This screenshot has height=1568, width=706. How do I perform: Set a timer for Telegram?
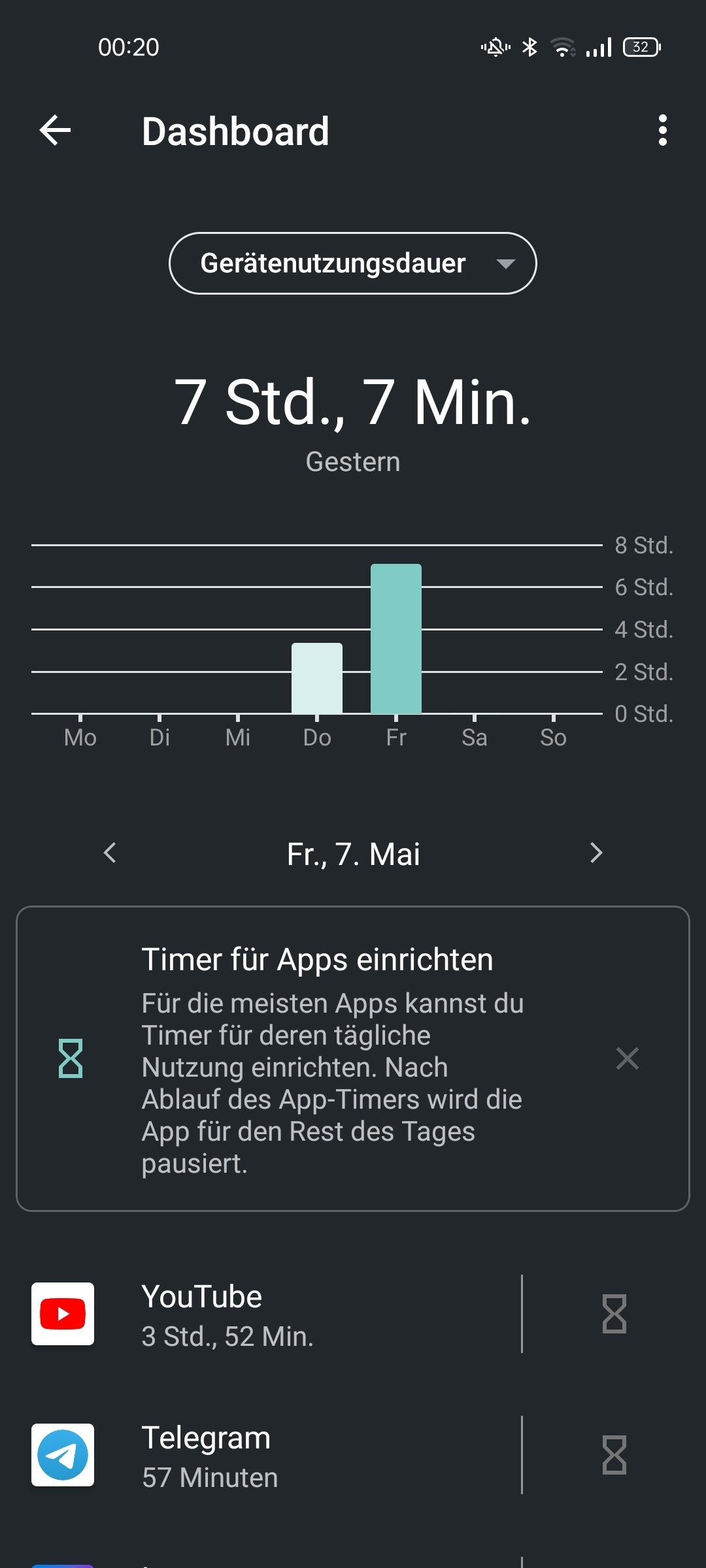pyautogui.click(x=614, y=1455)
